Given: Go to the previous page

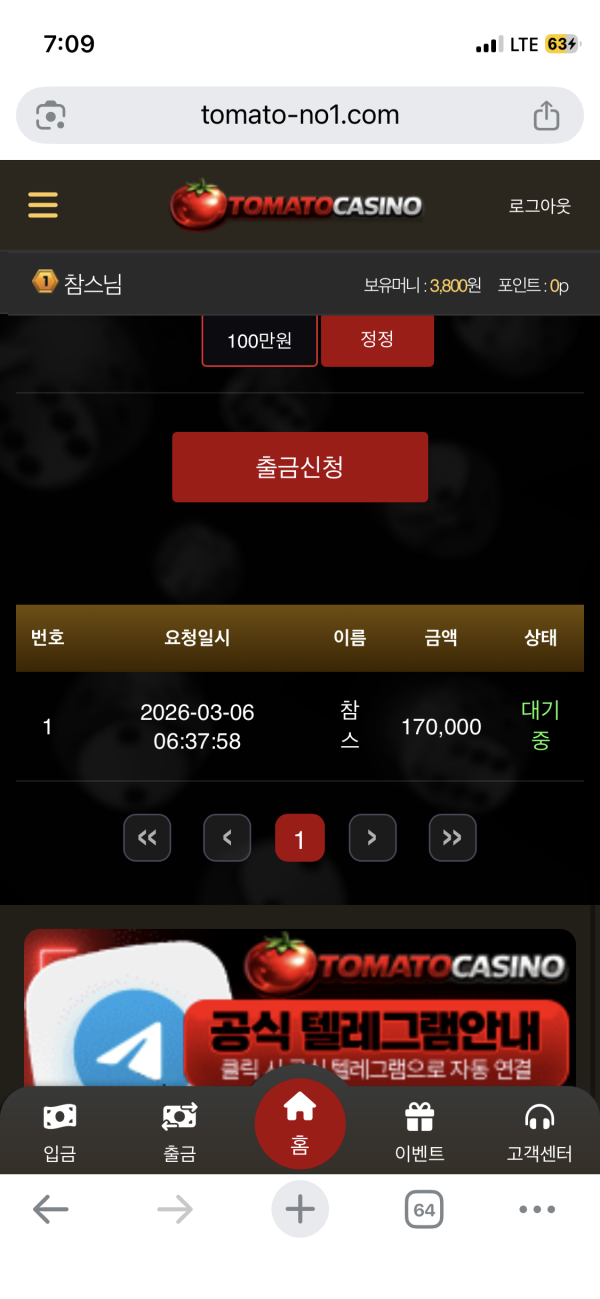Looking at the screenshot, I should (227, 838).
